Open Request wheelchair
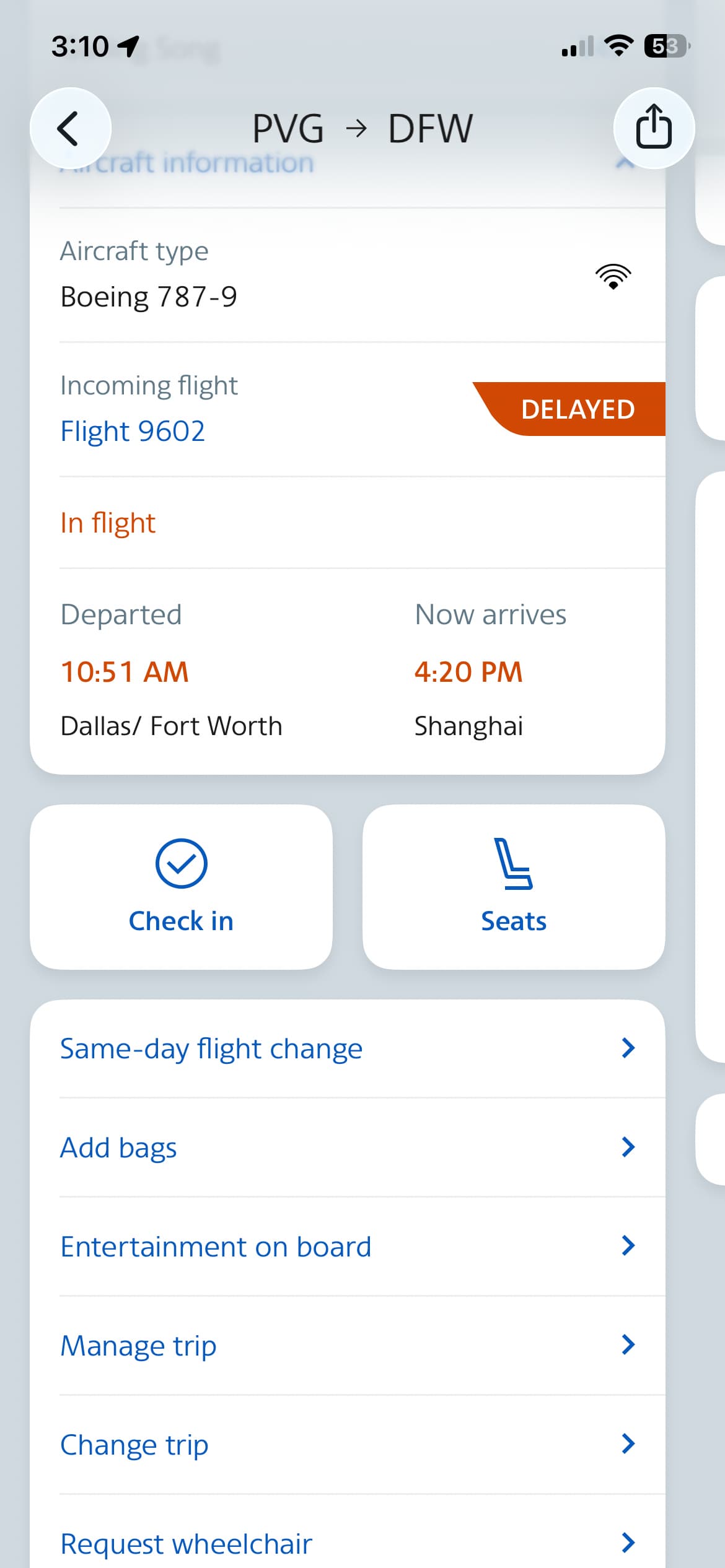 coord(347,1543)
